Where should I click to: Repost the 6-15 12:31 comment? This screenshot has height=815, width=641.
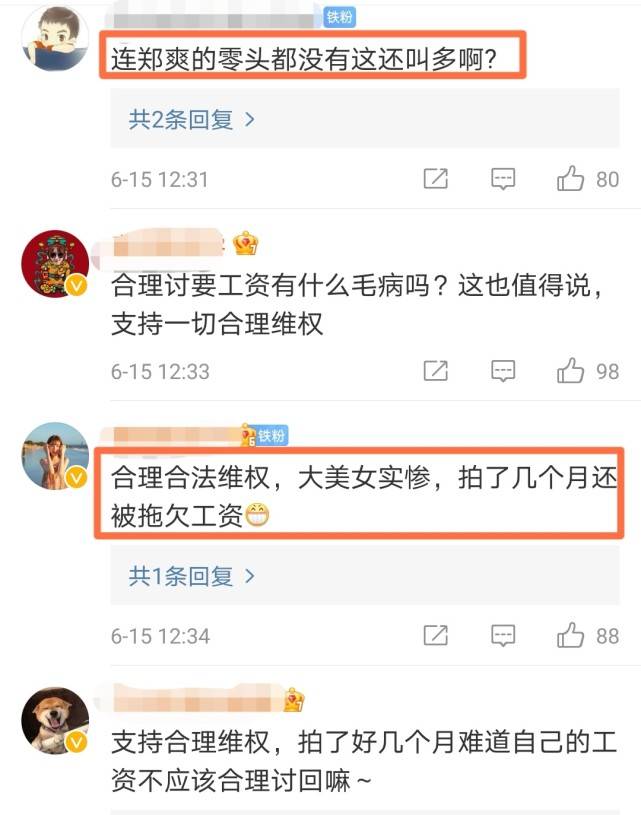click(435, 180)
